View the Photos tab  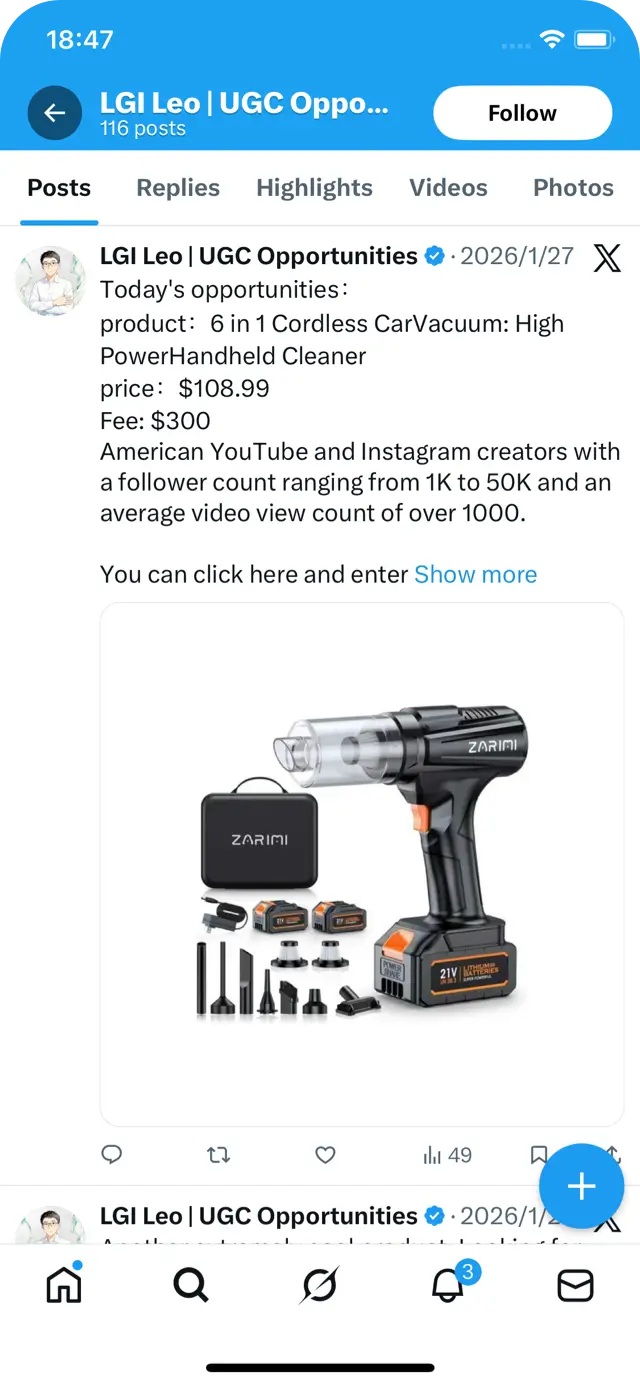(573, 188)
